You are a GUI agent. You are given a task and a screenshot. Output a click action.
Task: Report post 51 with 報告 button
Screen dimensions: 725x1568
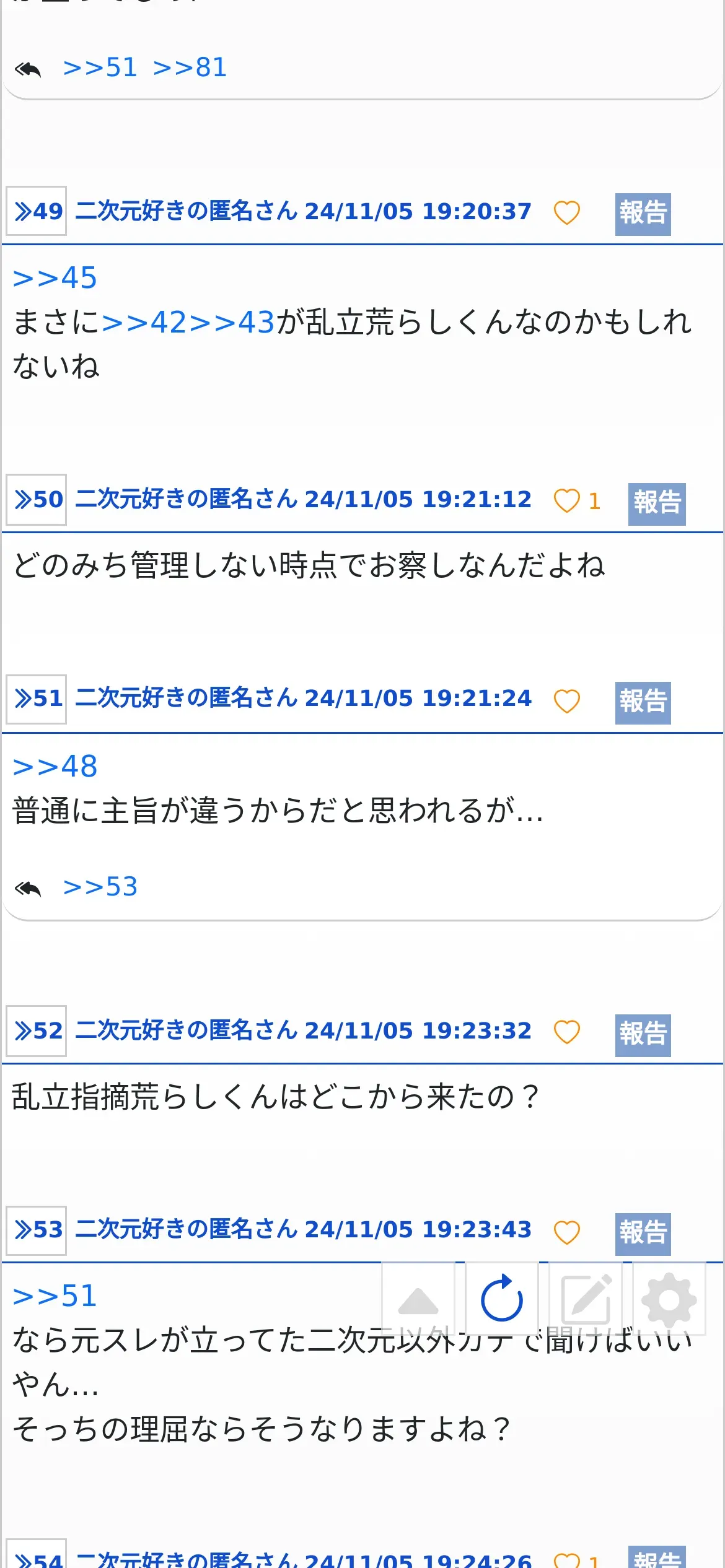[x=643, y=703]
